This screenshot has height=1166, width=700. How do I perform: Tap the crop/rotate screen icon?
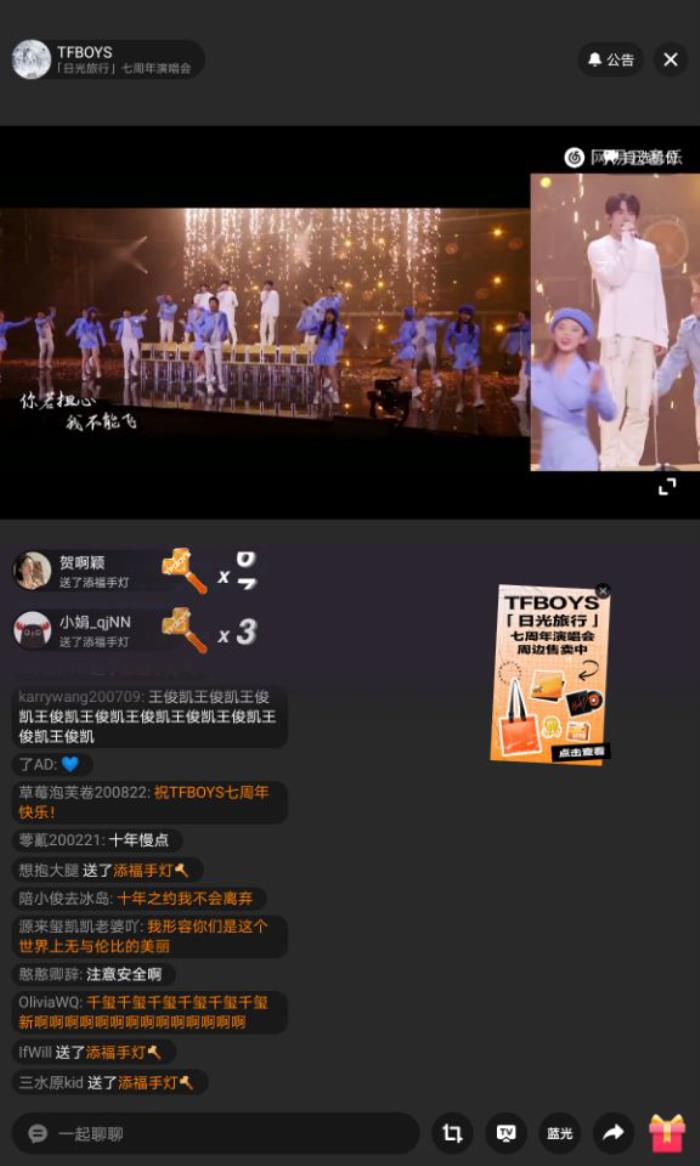click(453, 1133)
